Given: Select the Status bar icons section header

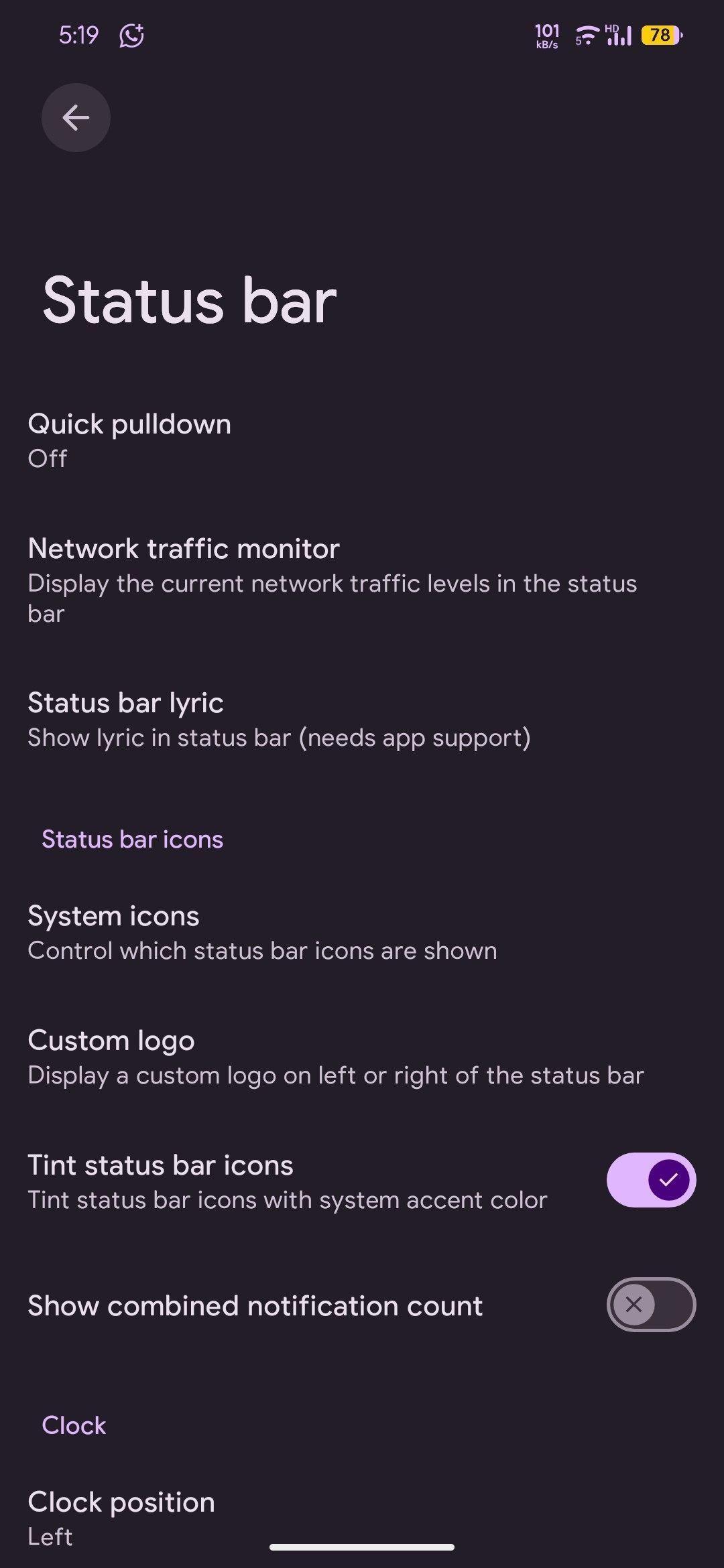Looking at the screenshot, I should point(132,839).
